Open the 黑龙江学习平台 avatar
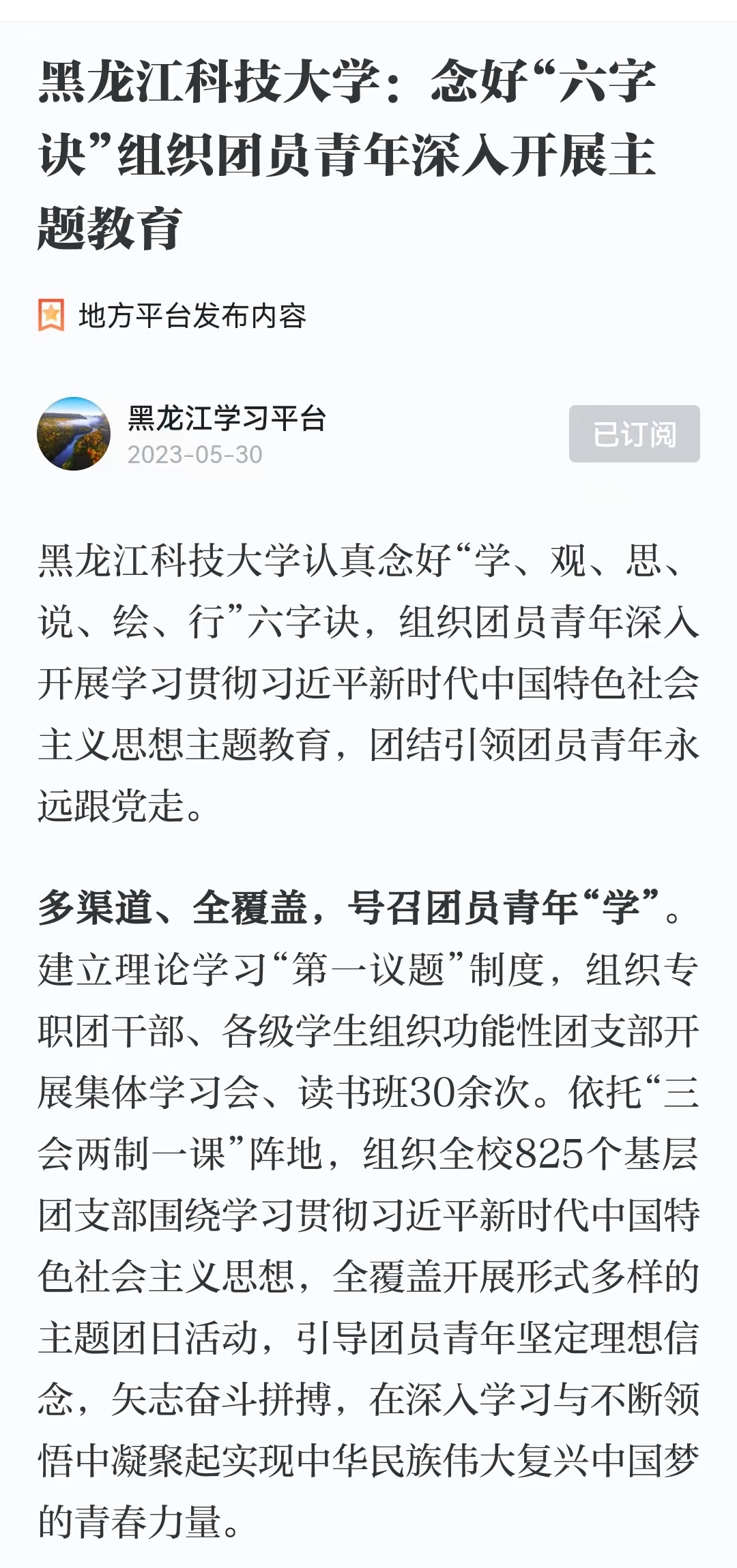Image resolution: width=737 pixels, height=1568 pixels. pos(74,434)
